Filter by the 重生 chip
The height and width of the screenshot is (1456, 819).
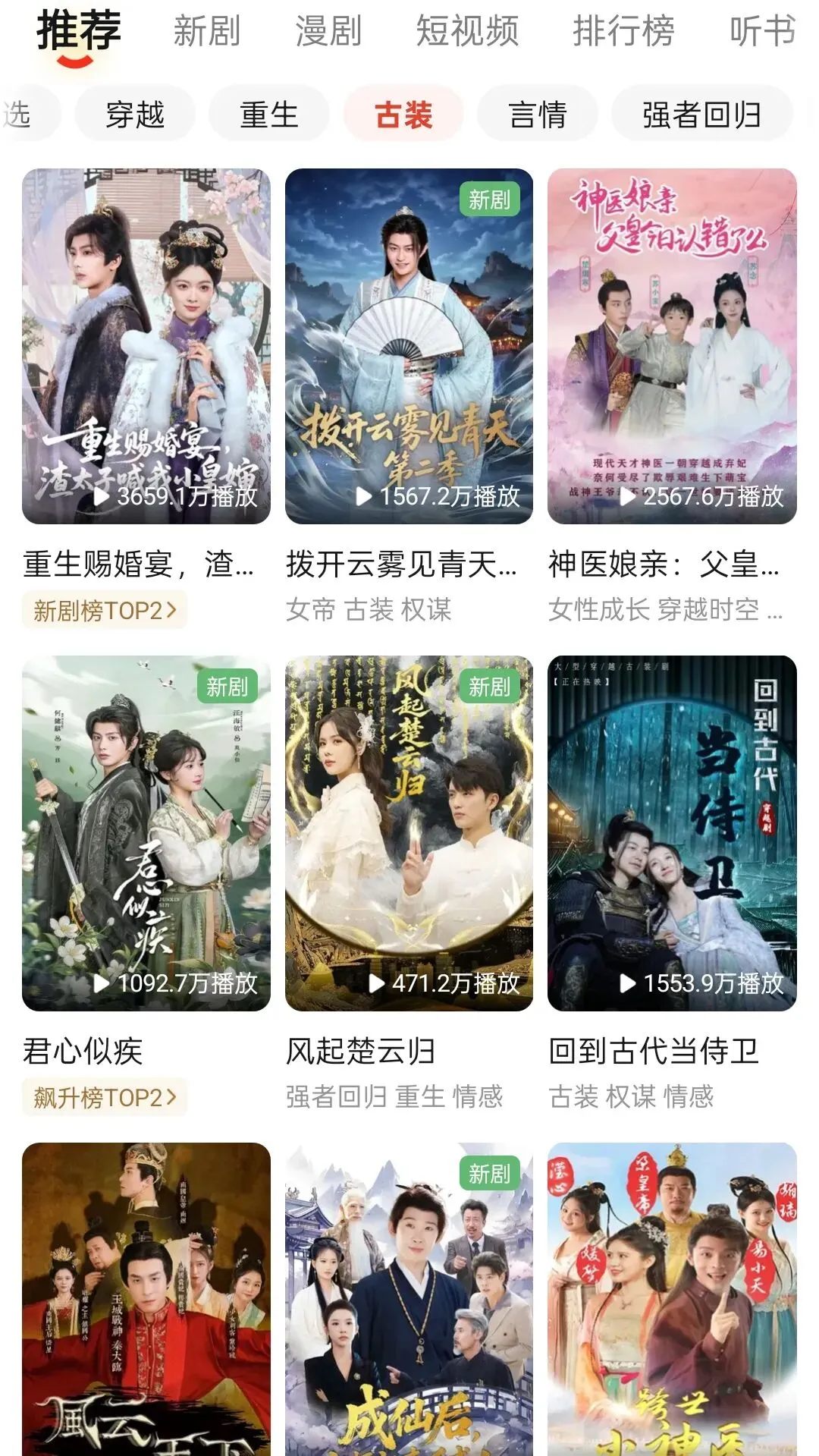click(269, 115)
